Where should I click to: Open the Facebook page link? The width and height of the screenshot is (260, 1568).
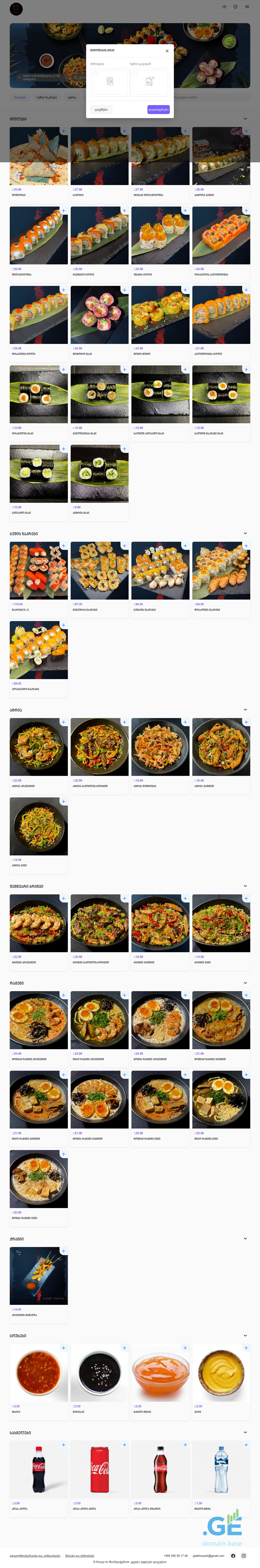233,1556
